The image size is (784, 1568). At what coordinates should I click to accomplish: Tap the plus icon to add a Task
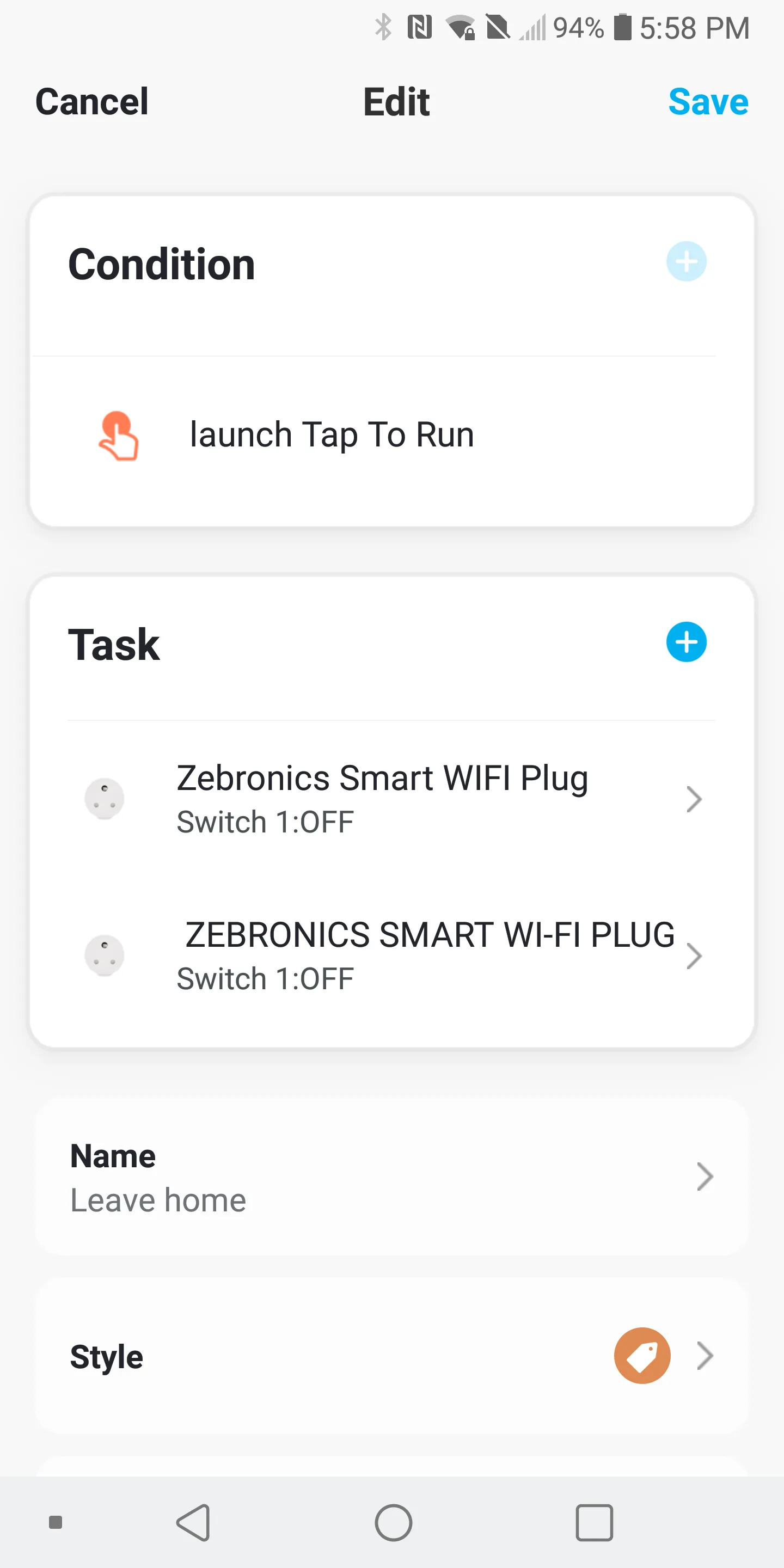tap(686, 641)
